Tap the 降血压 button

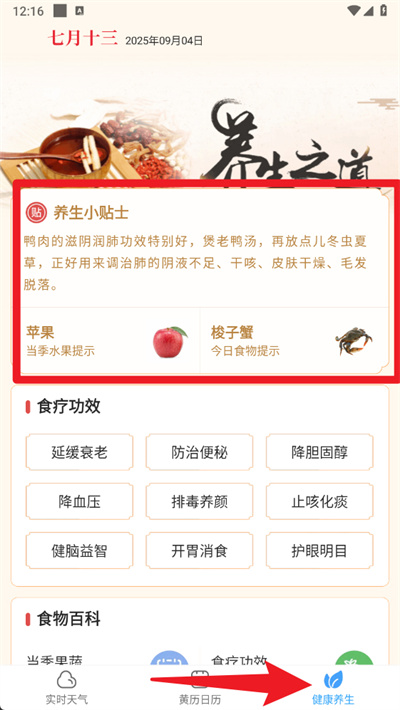(79, 501)
